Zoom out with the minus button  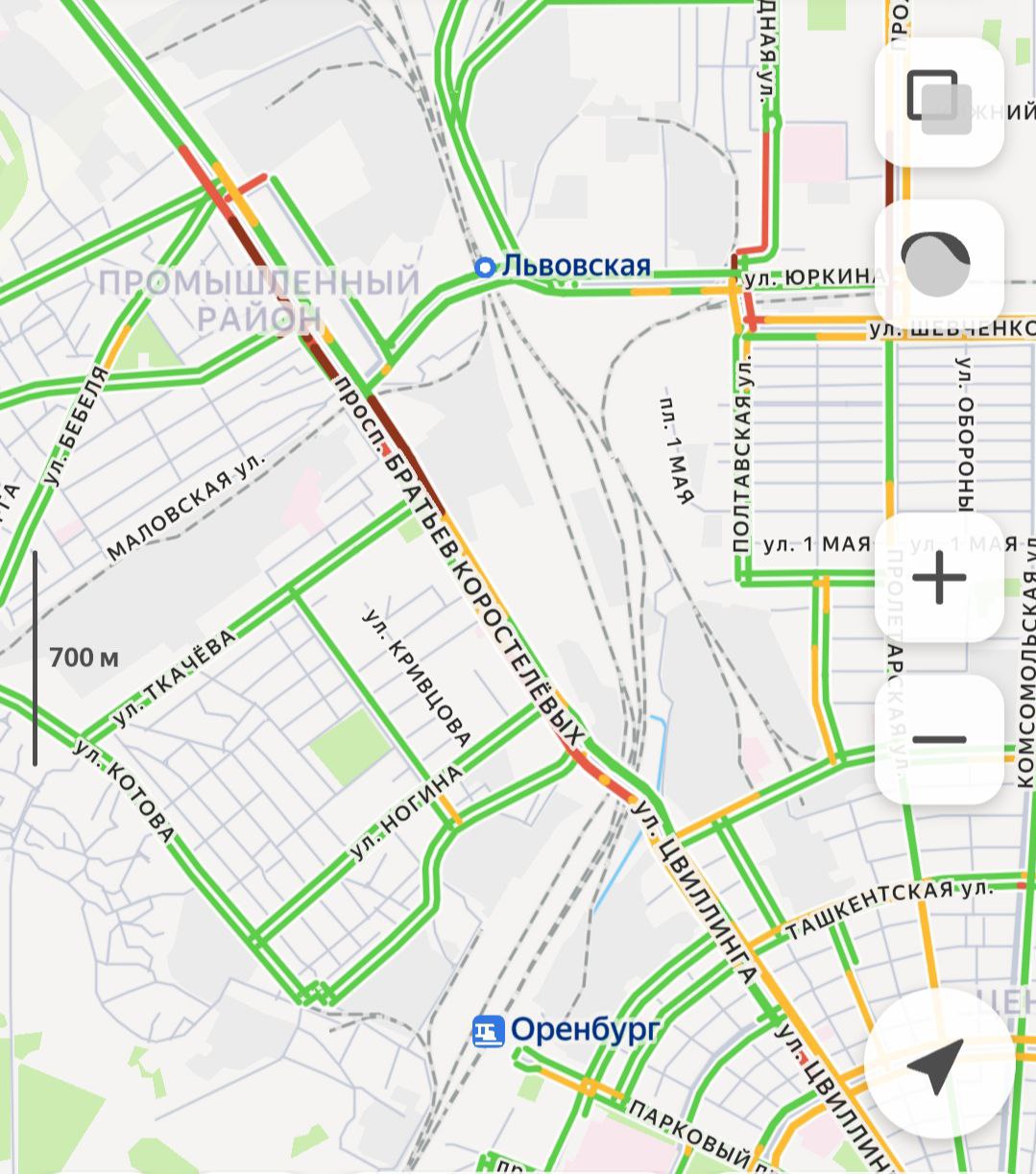(x=938, y=739)
